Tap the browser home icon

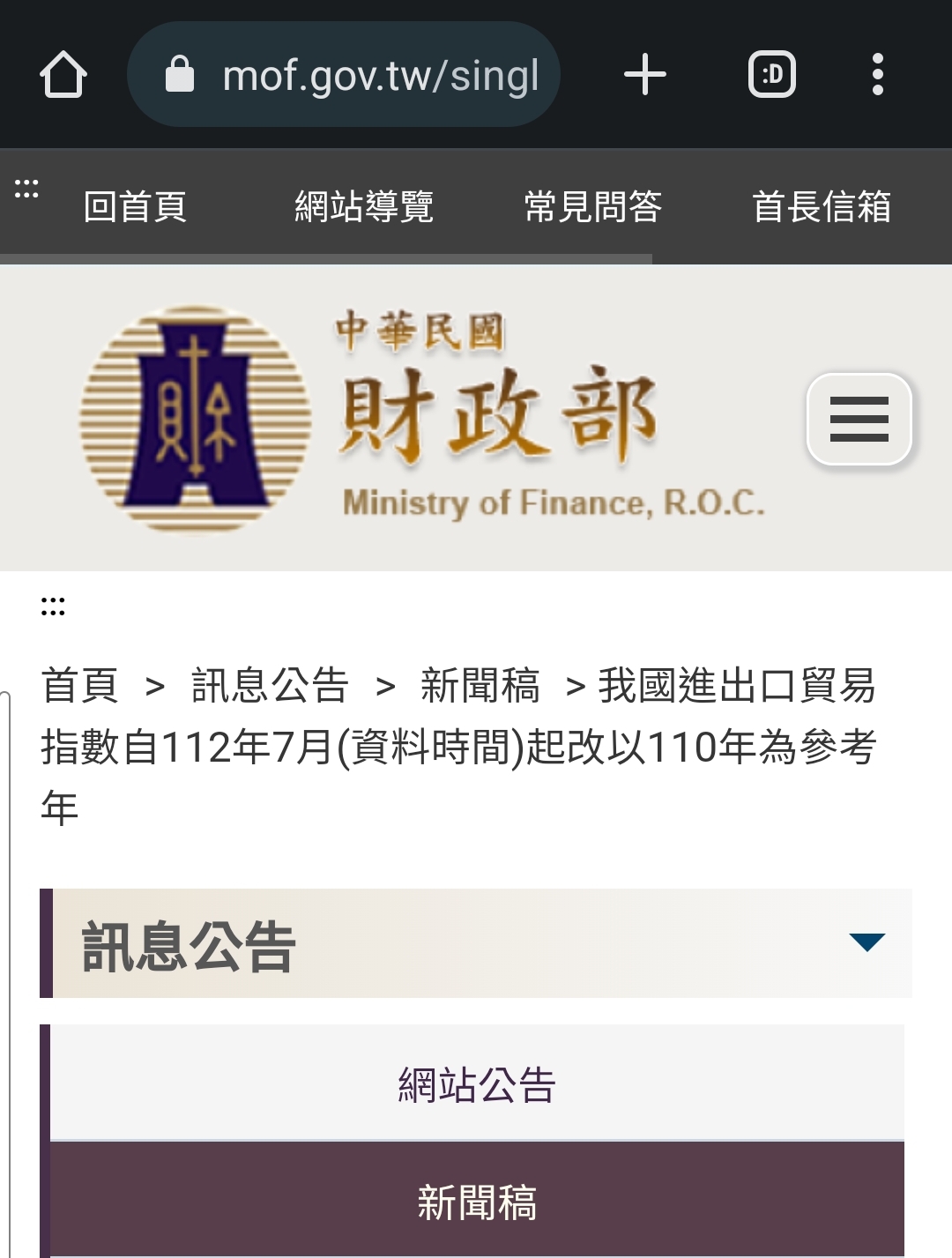(x=63, y=75)
